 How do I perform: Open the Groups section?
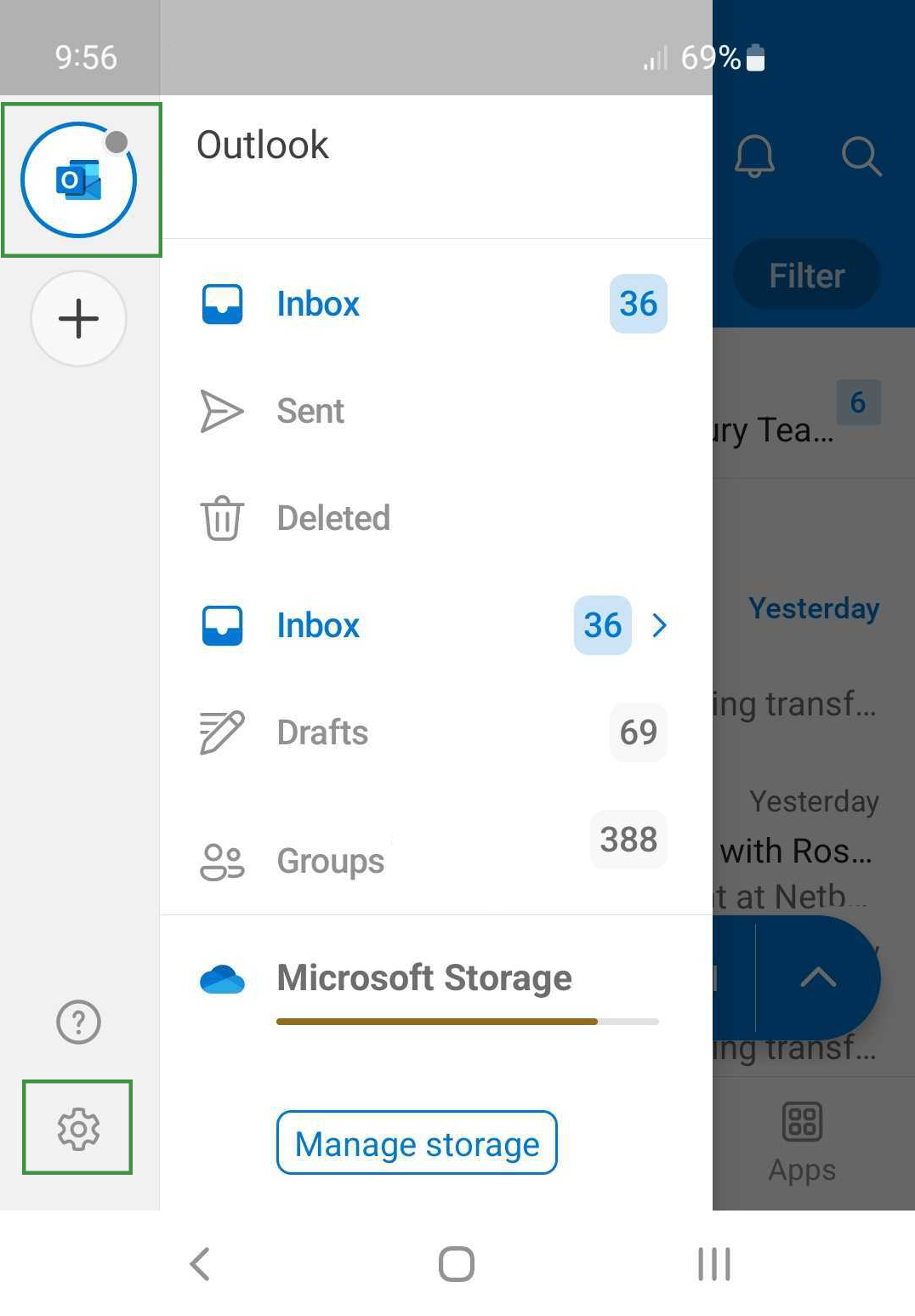329,860
